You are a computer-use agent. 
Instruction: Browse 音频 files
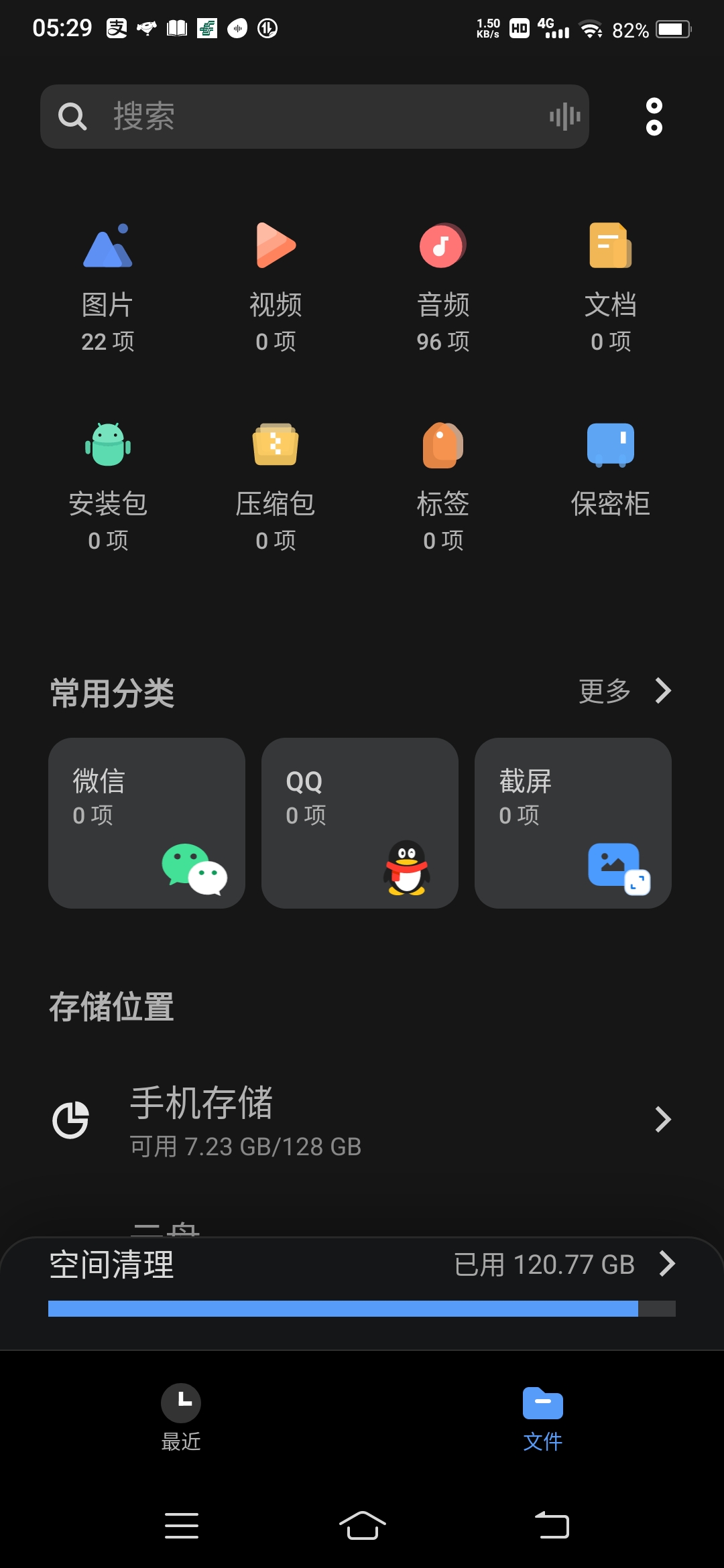pos(443,287)
